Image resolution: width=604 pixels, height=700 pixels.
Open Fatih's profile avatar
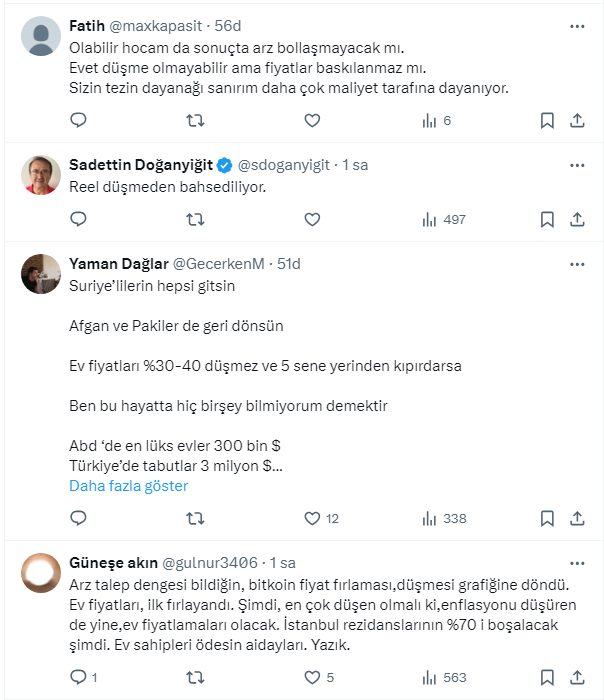[41, 36]
